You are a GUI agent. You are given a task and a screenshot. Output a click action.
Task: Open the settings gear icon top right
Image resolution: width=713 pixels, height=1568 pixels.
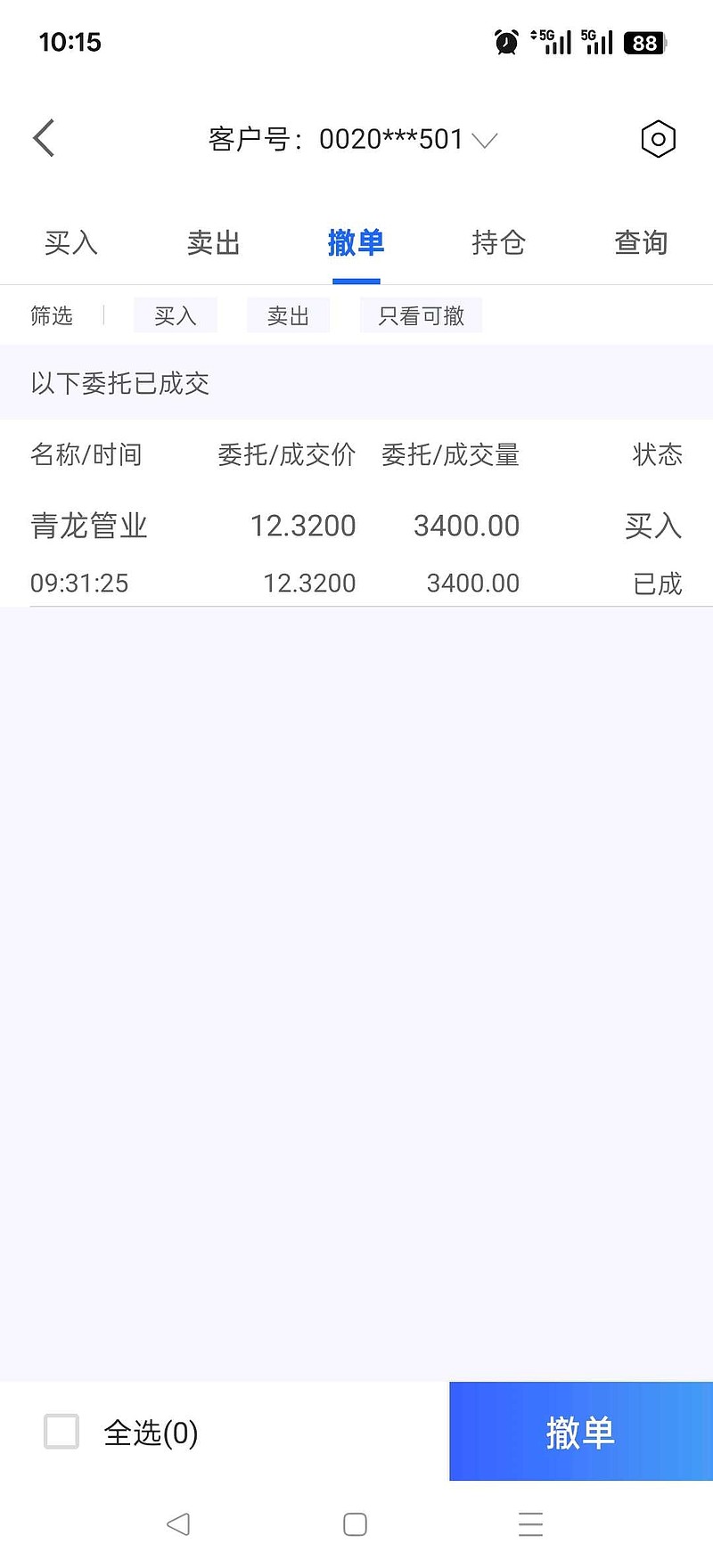(658, 138)
